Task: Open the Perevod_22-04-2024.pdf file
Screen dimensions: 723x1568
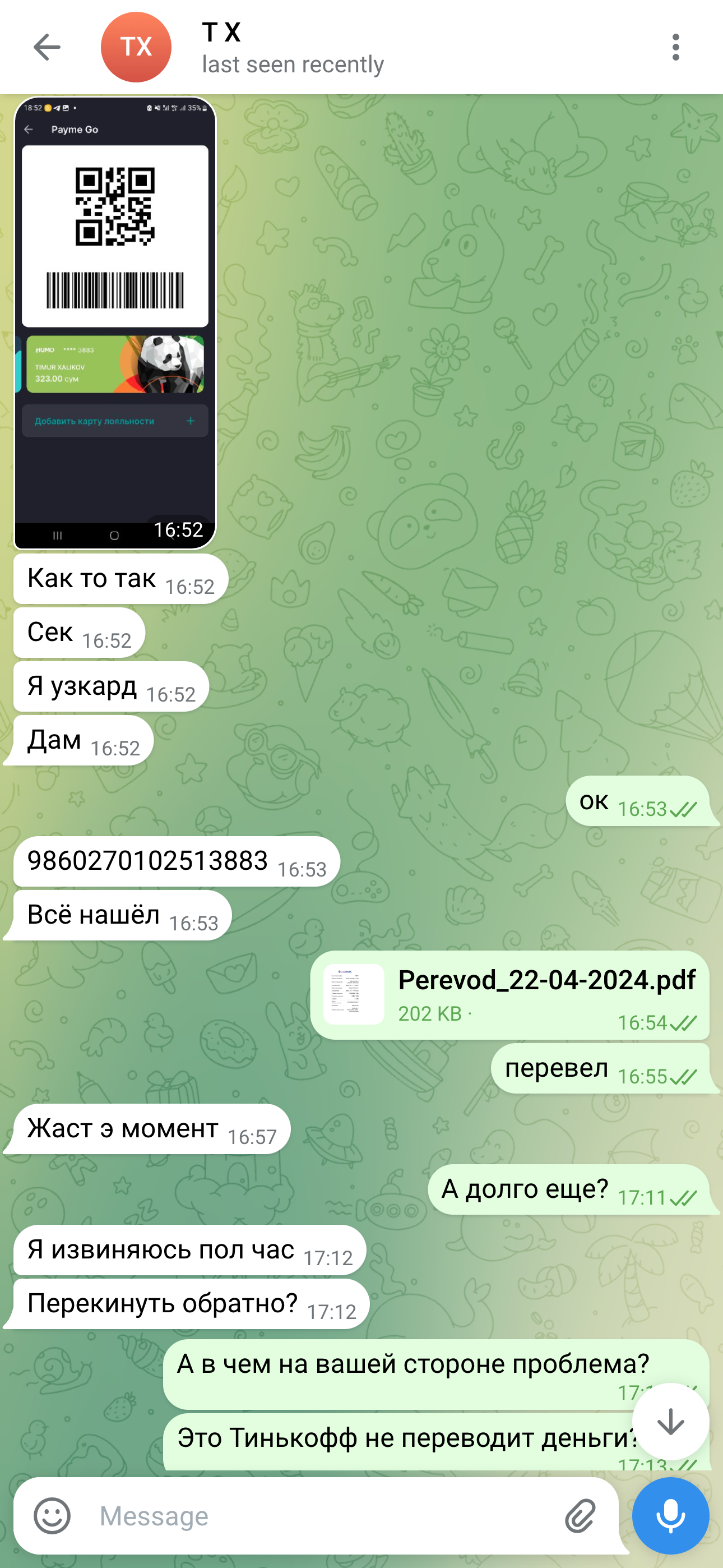Action: pos(354,995)
